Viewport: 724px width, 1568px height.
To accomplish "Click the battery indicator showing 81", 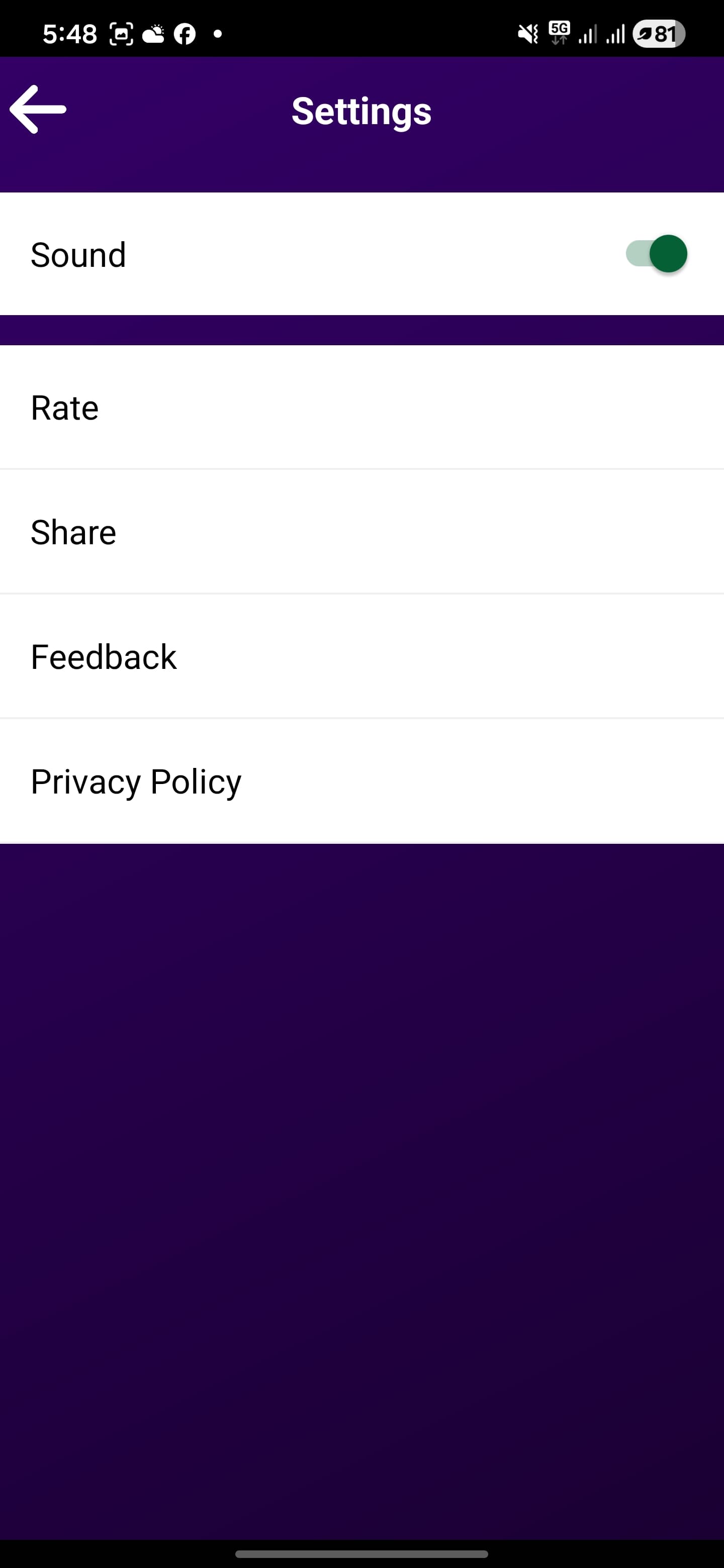I will click(657, 34).
